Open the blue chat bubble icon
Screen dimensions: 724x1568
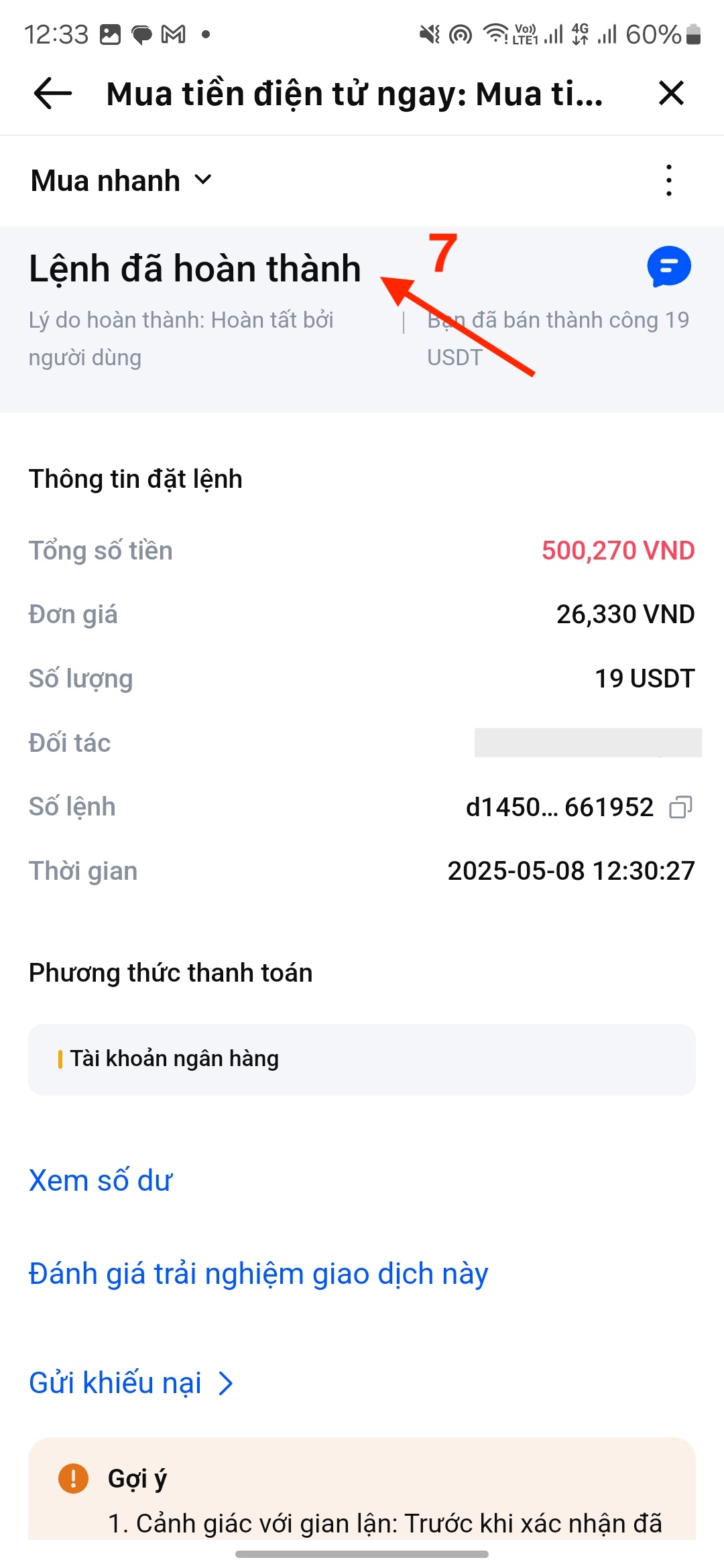[x=668, y=267]
